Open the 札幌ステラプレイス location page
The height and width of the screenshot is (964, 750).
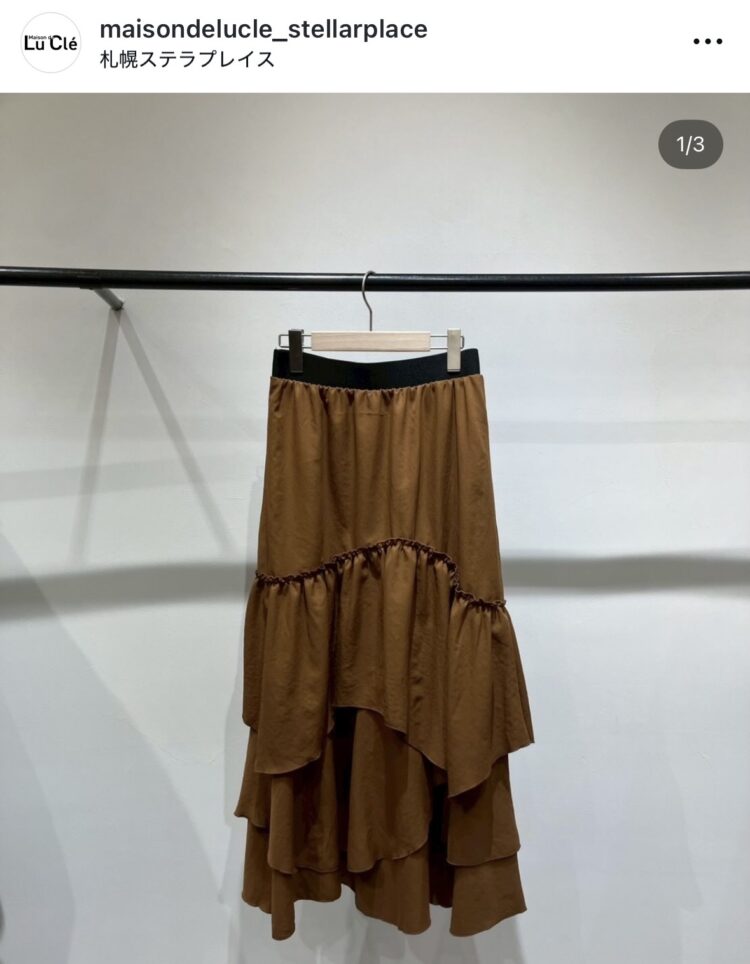pos(187,59)
